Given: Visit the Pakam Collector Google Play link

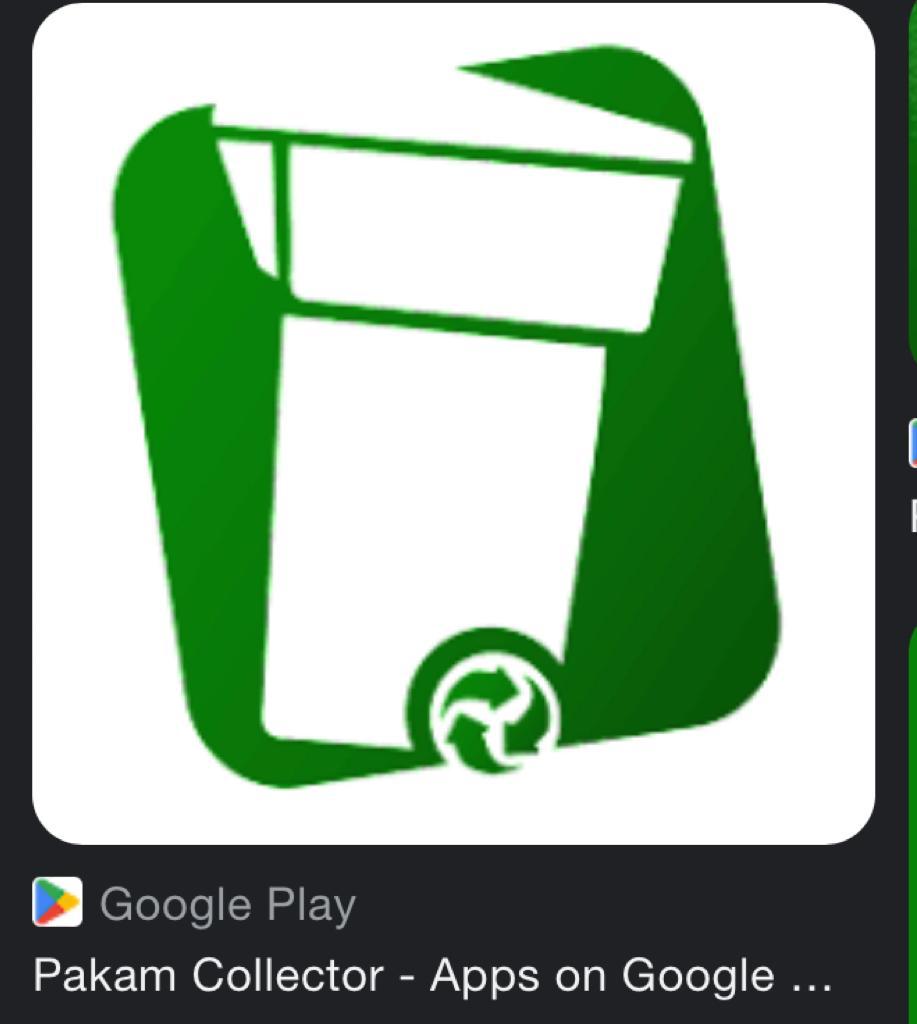Looking at the screenshot, I should [432, 976].
